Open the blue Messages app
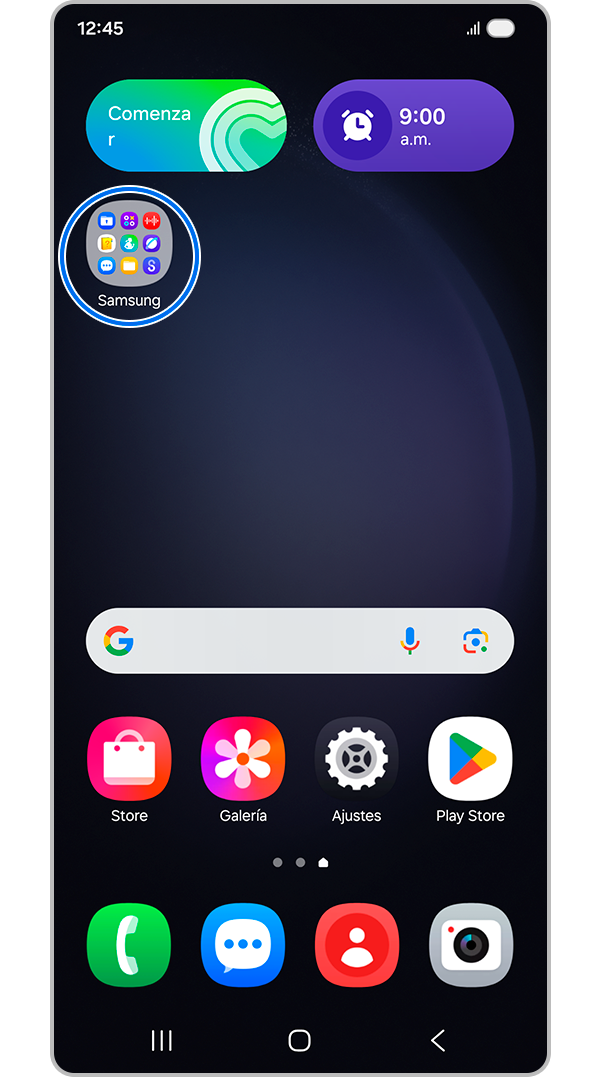 click(x=243, y=945)
